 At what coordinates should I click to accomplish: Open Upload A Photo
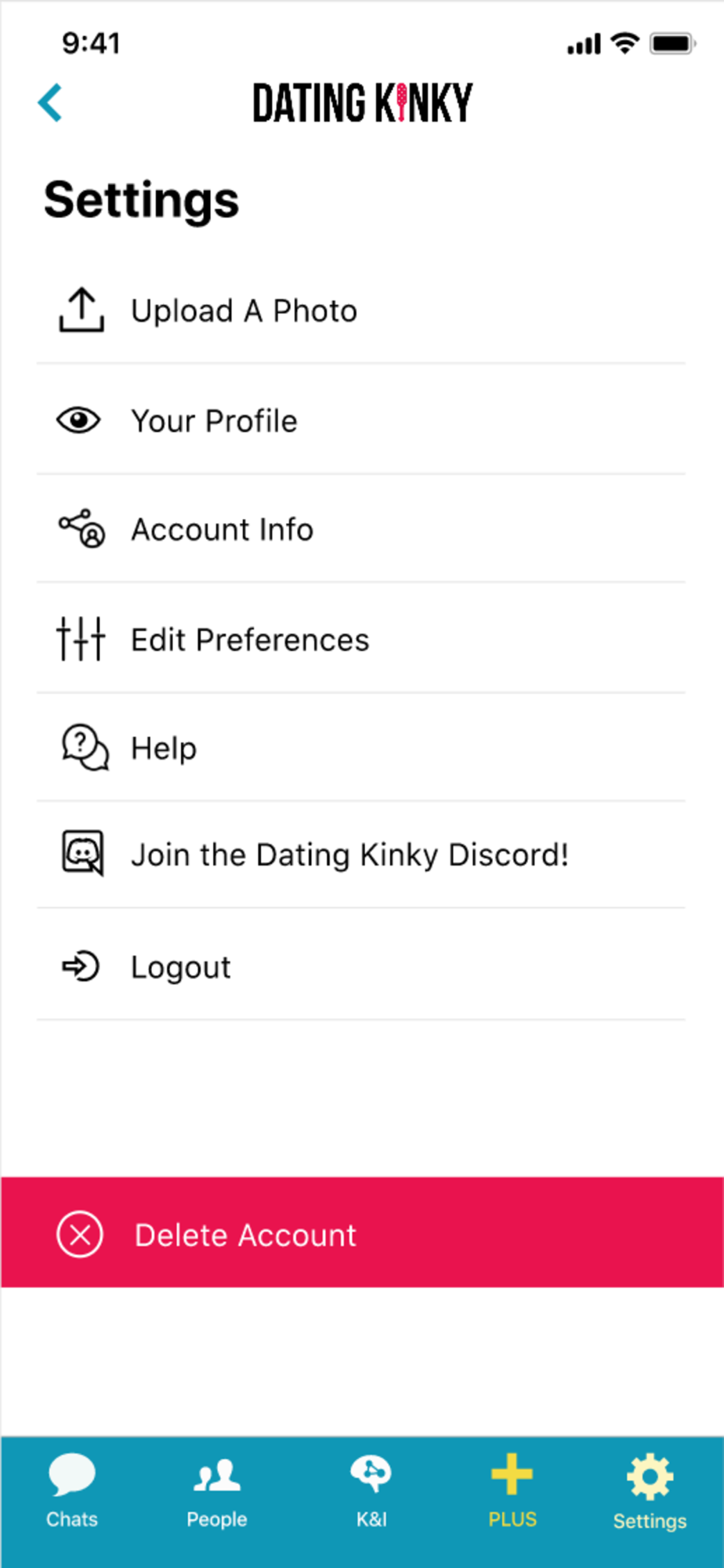click(243, 311)
